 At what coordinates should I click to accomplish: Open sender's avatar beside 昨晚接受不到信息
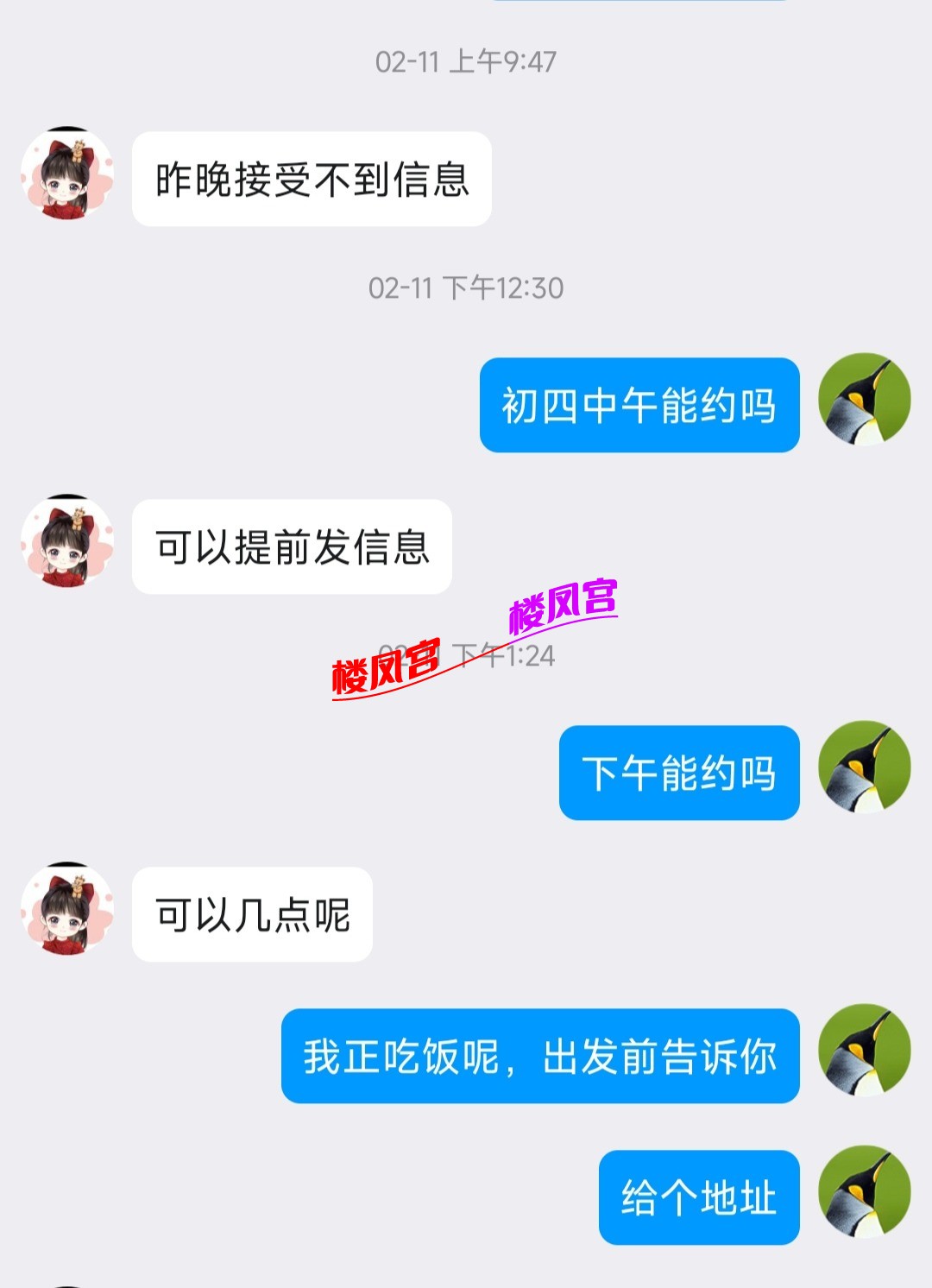click(67, 174)
